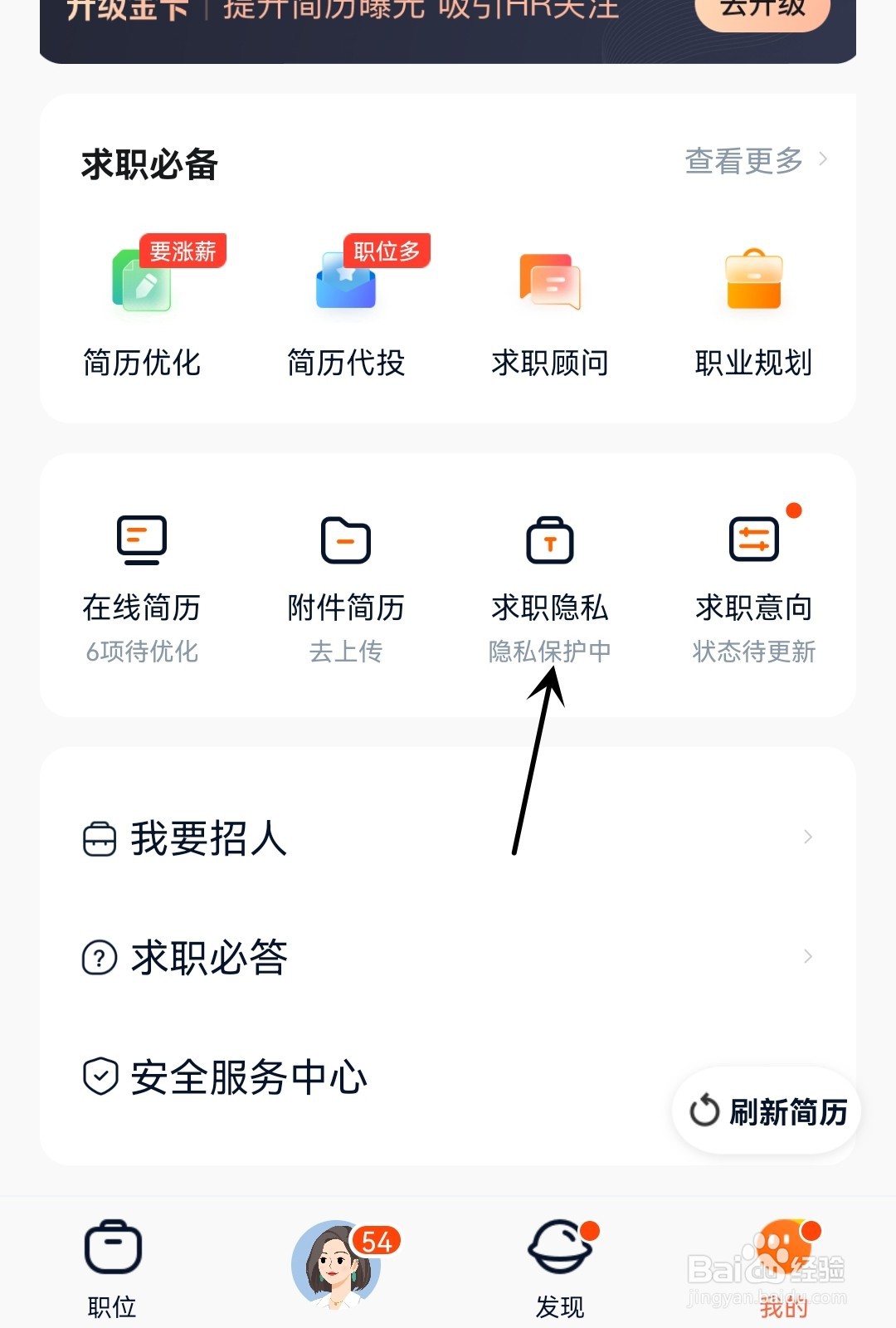Open the 我要招人 row arrow
Screen dimensions: 896x1328
[807, 837]
